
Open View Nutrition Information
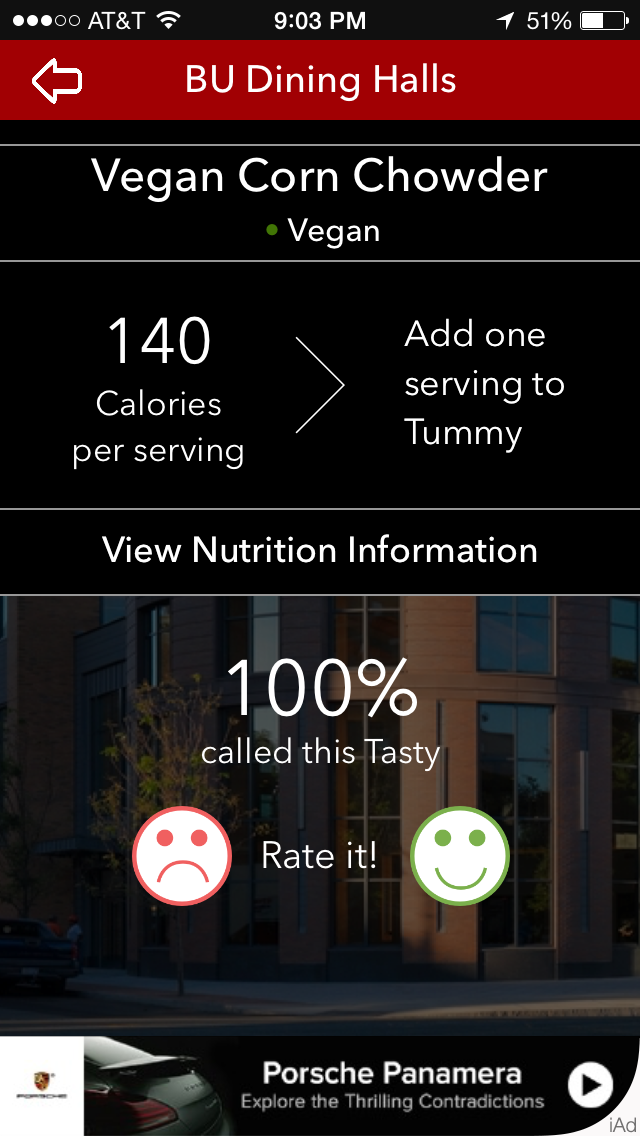(320, 551)
